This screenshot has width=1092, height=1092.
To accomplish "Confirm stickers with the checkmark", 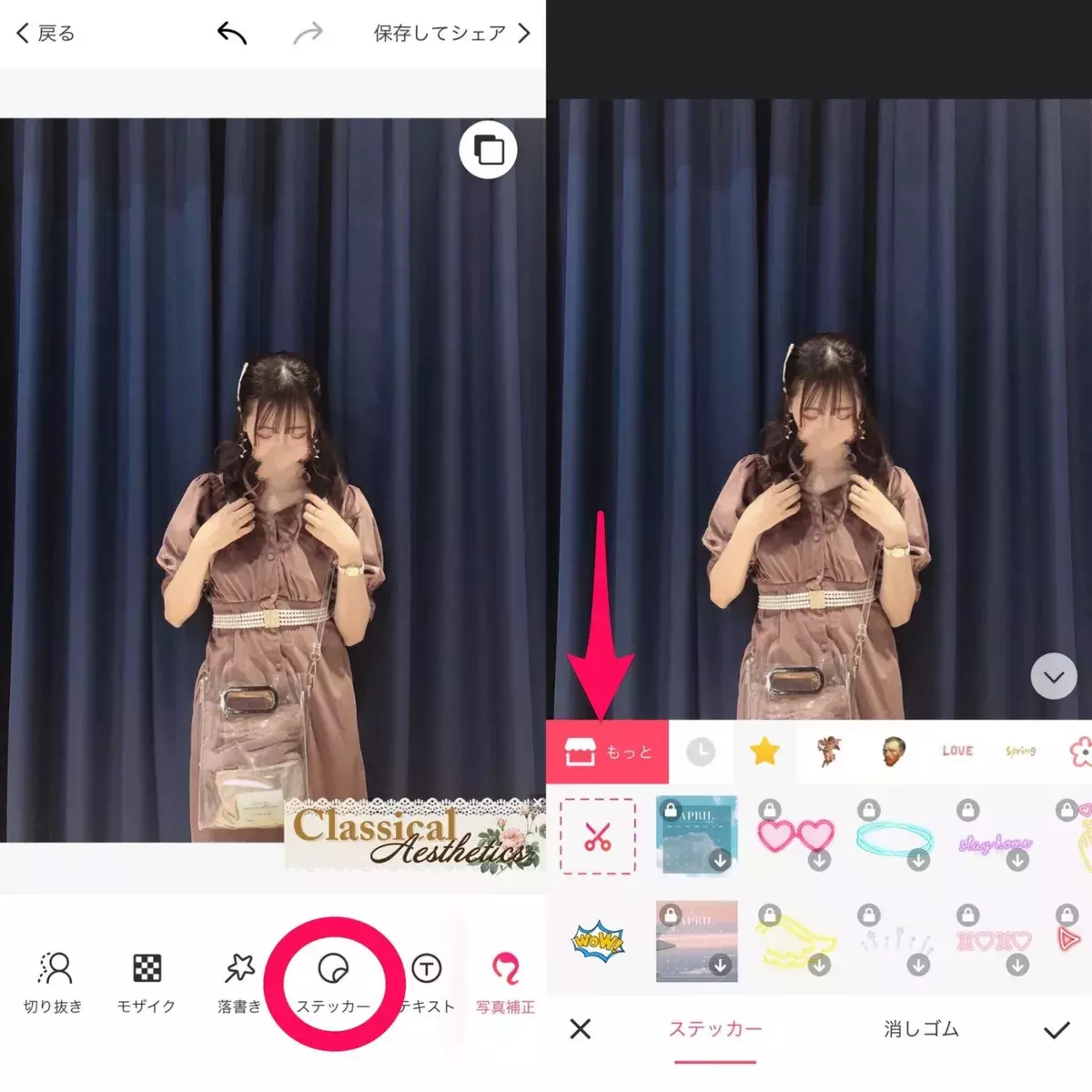I will tap(1057, 1029).
